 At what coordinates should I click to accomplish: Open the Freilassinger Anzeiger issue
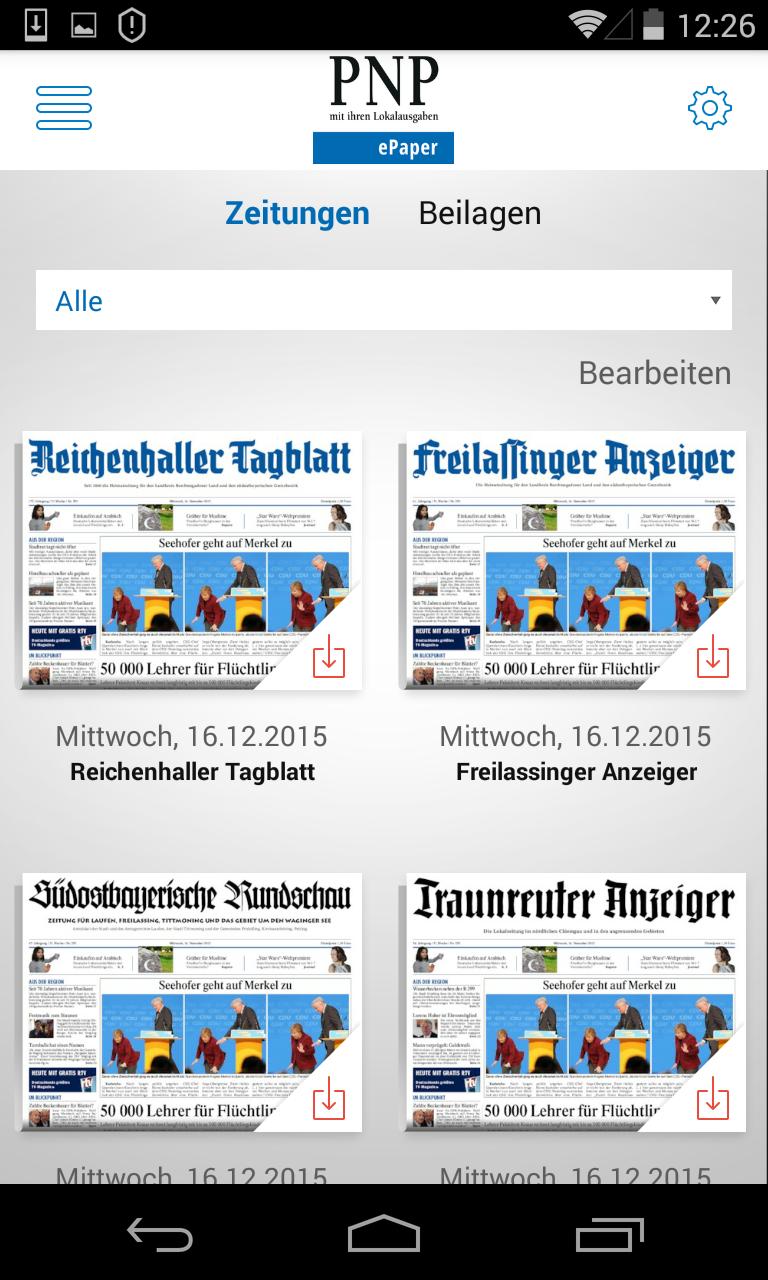pos(576,560)
